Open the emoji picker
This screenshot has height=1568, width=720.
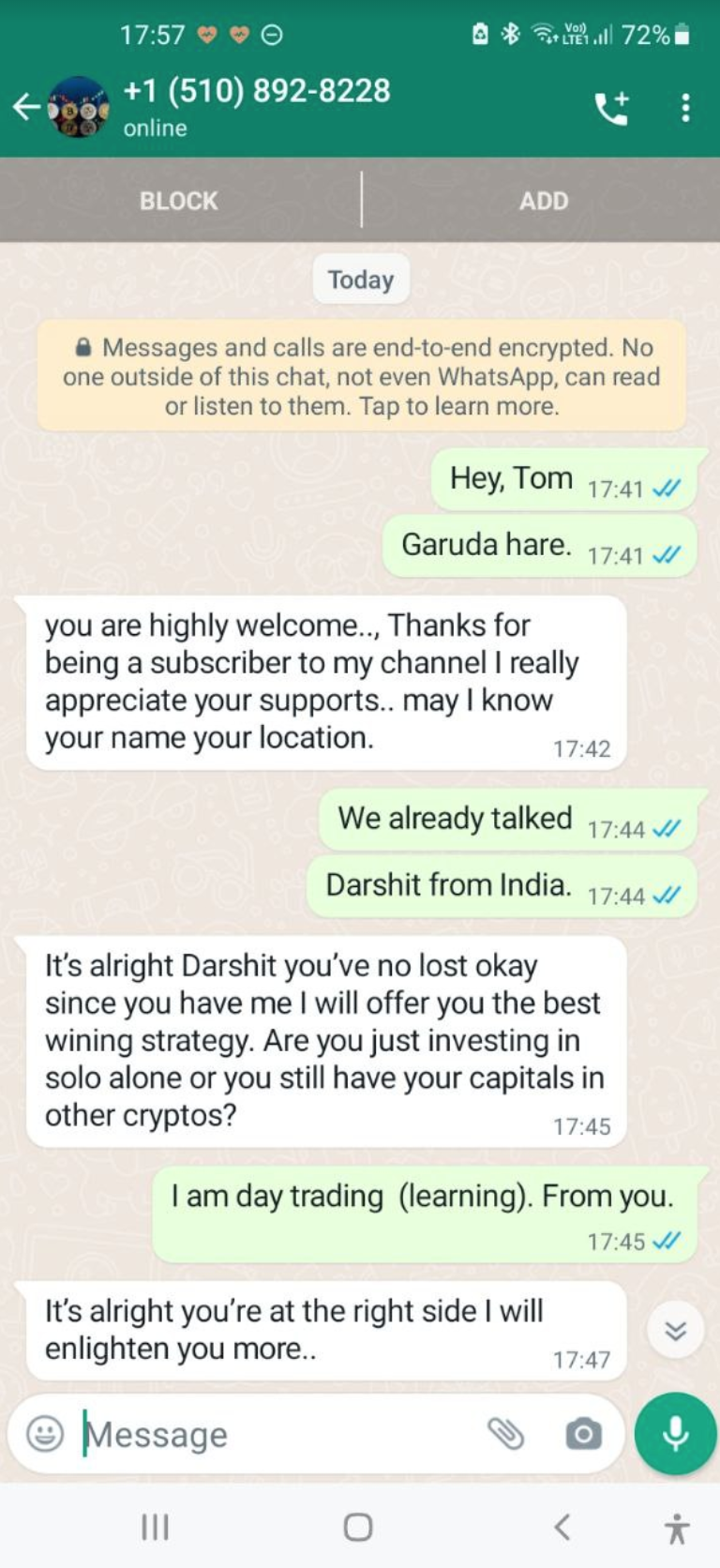coord(45,1434)
